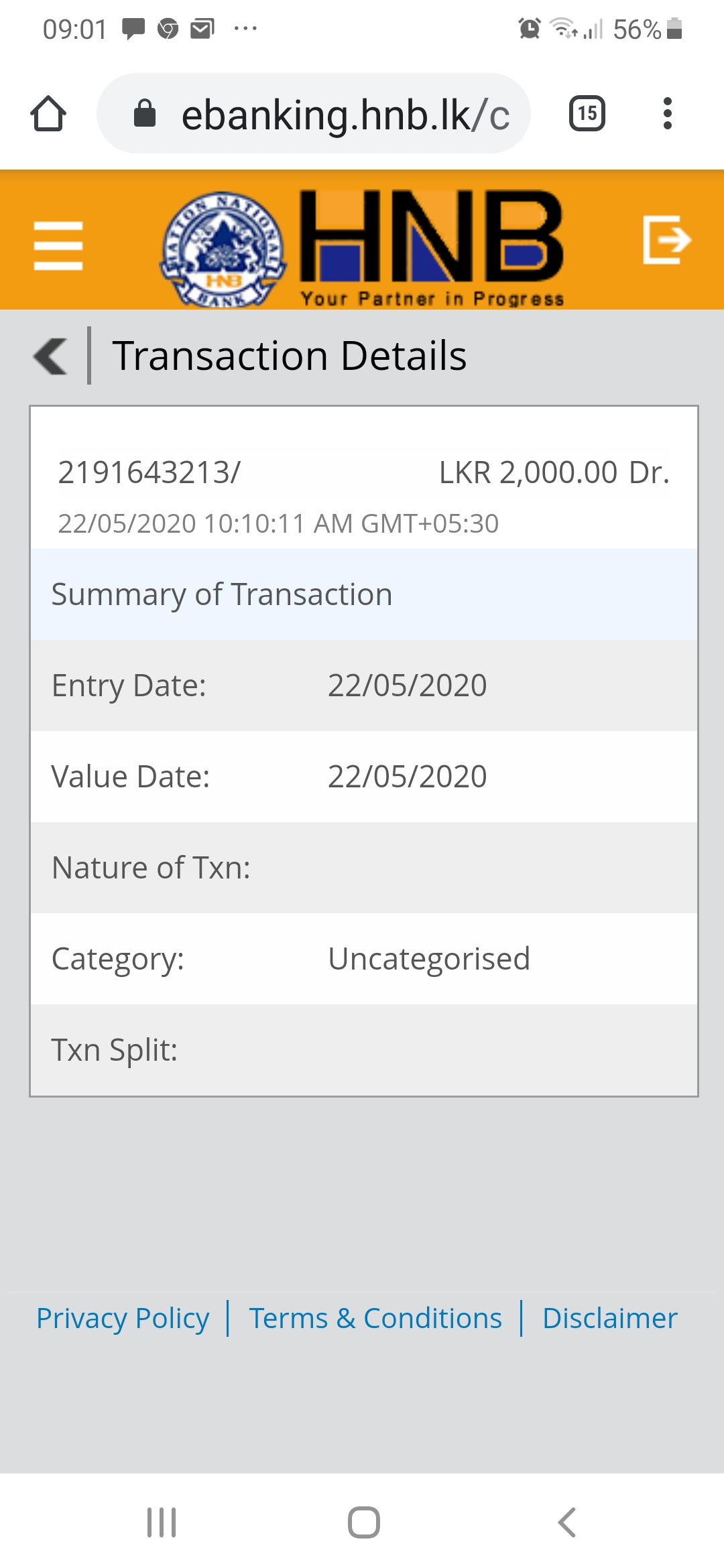
Task: Open the HNB hamburger menu
Action: coord(58,246)
